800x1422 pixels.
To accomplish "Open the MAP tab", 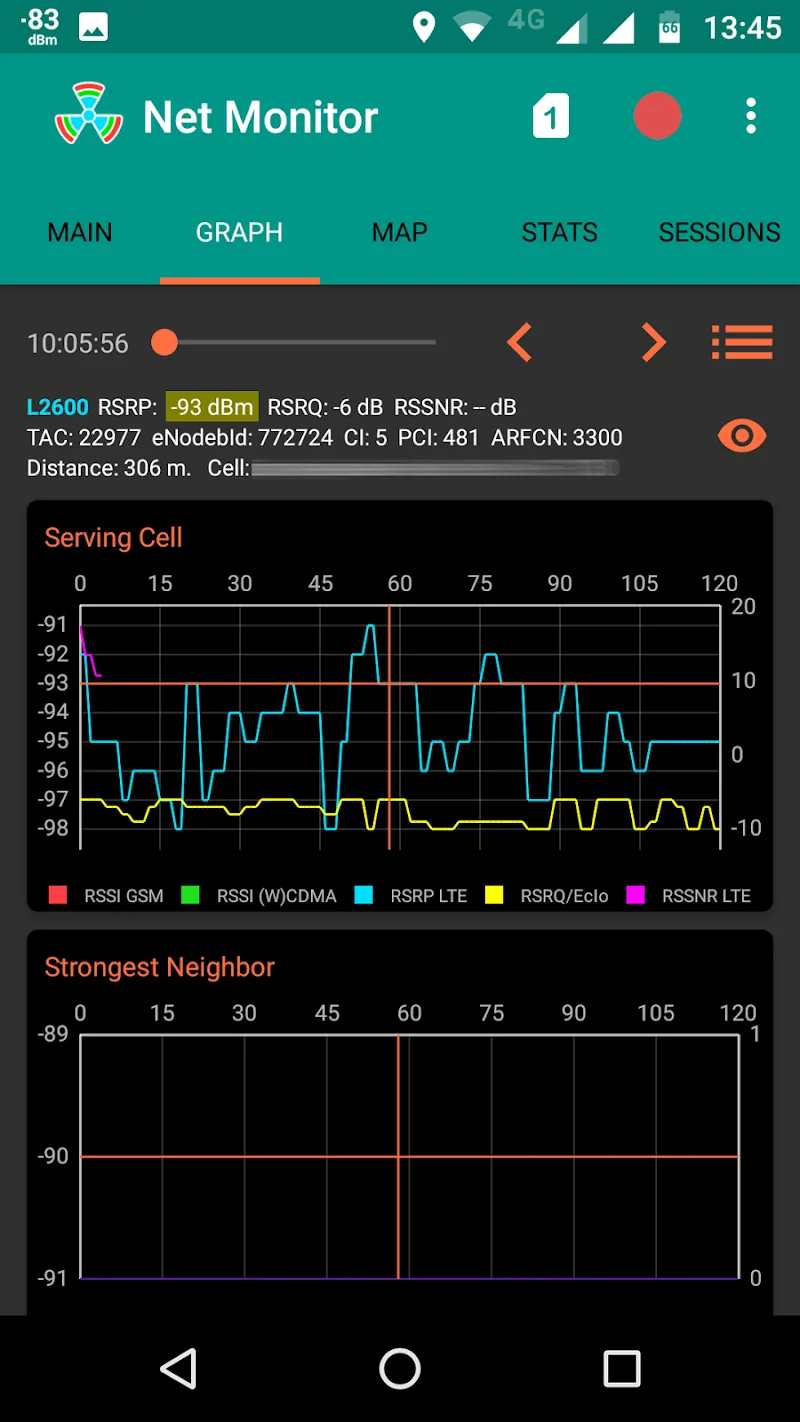I will click(400, 232).
